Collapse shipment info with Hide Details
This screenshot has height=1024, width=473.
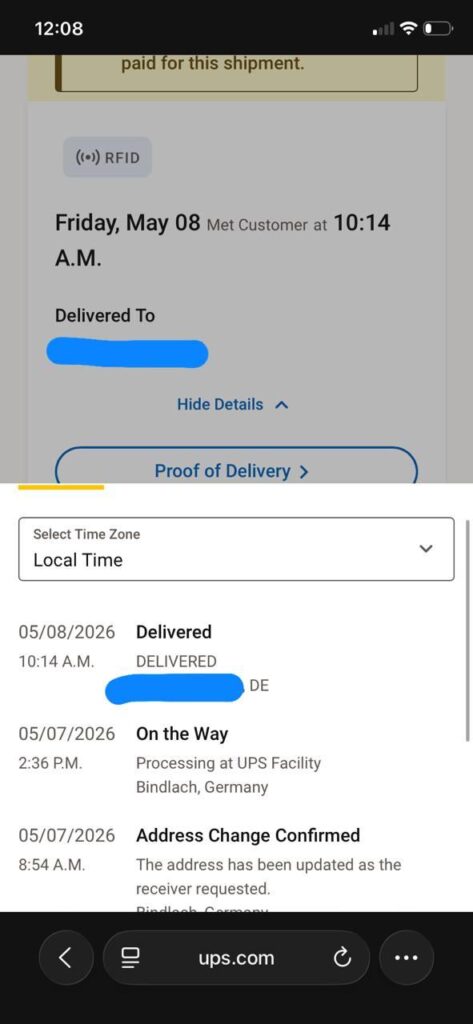click(232, 404)
